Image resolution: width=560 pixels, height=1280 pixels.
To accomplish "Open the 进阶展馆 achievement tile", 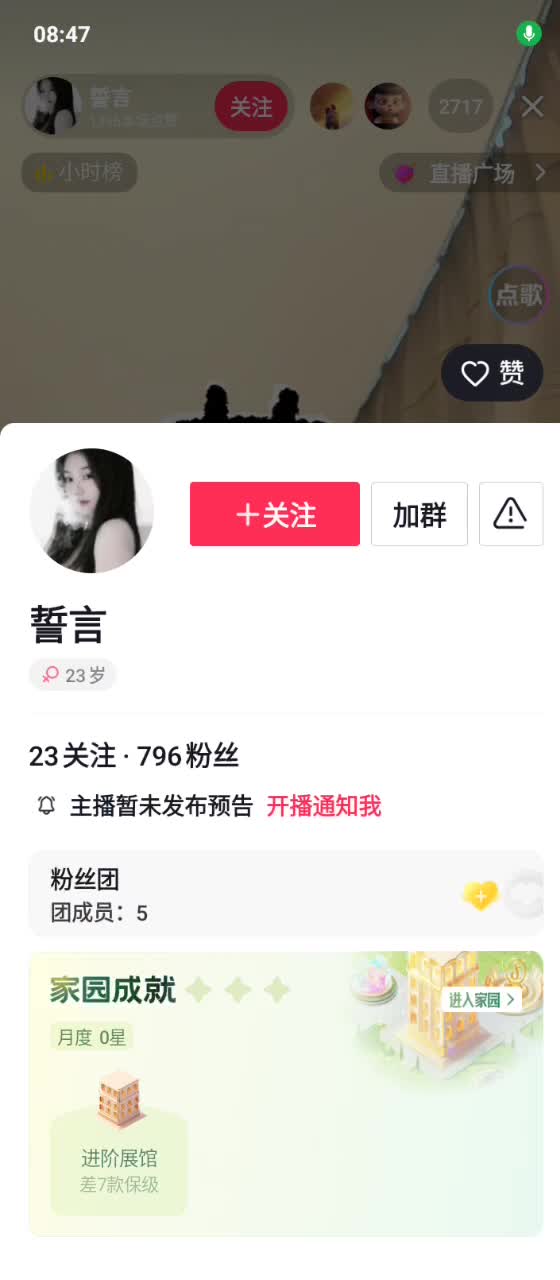I will click(119, 1141).
